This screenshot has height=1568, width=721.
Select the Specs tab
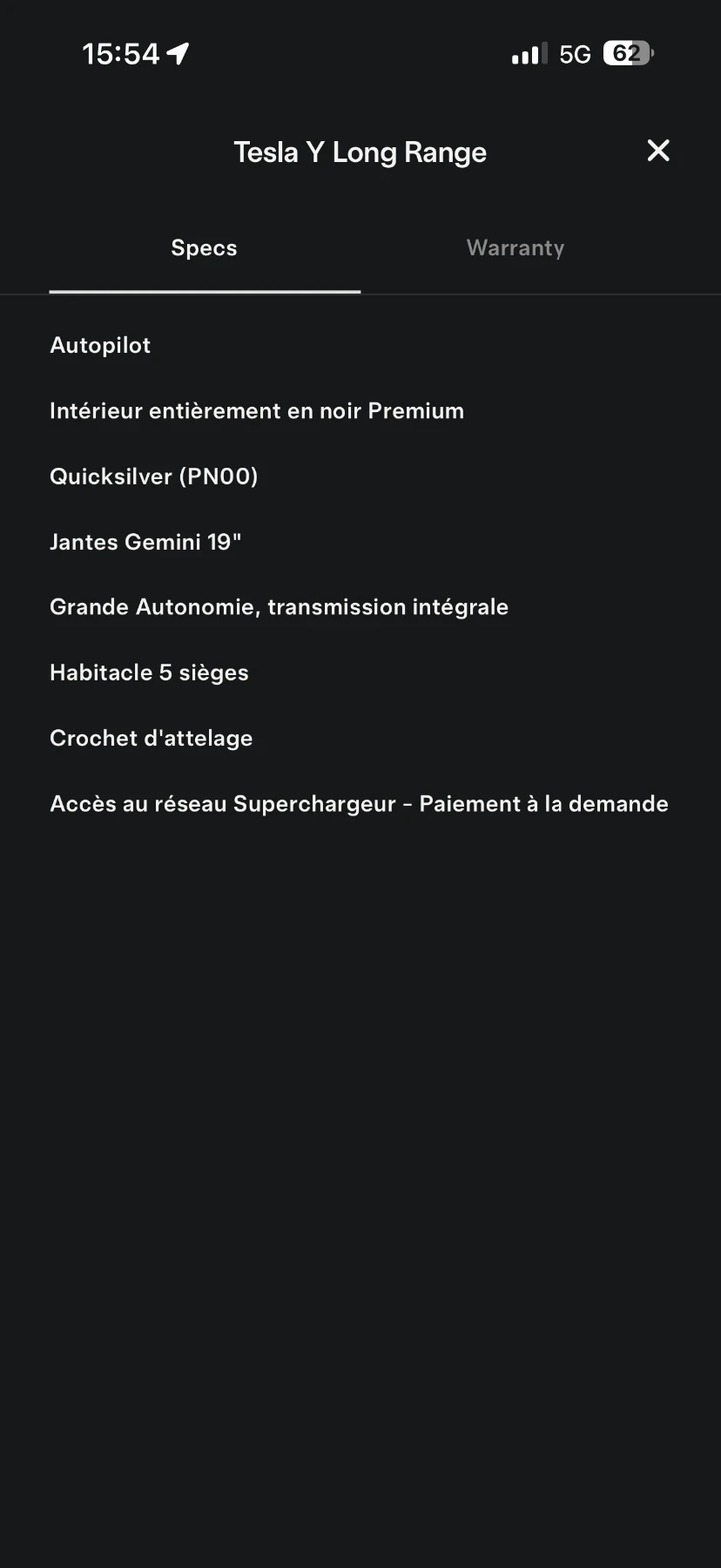click(205, 248)
